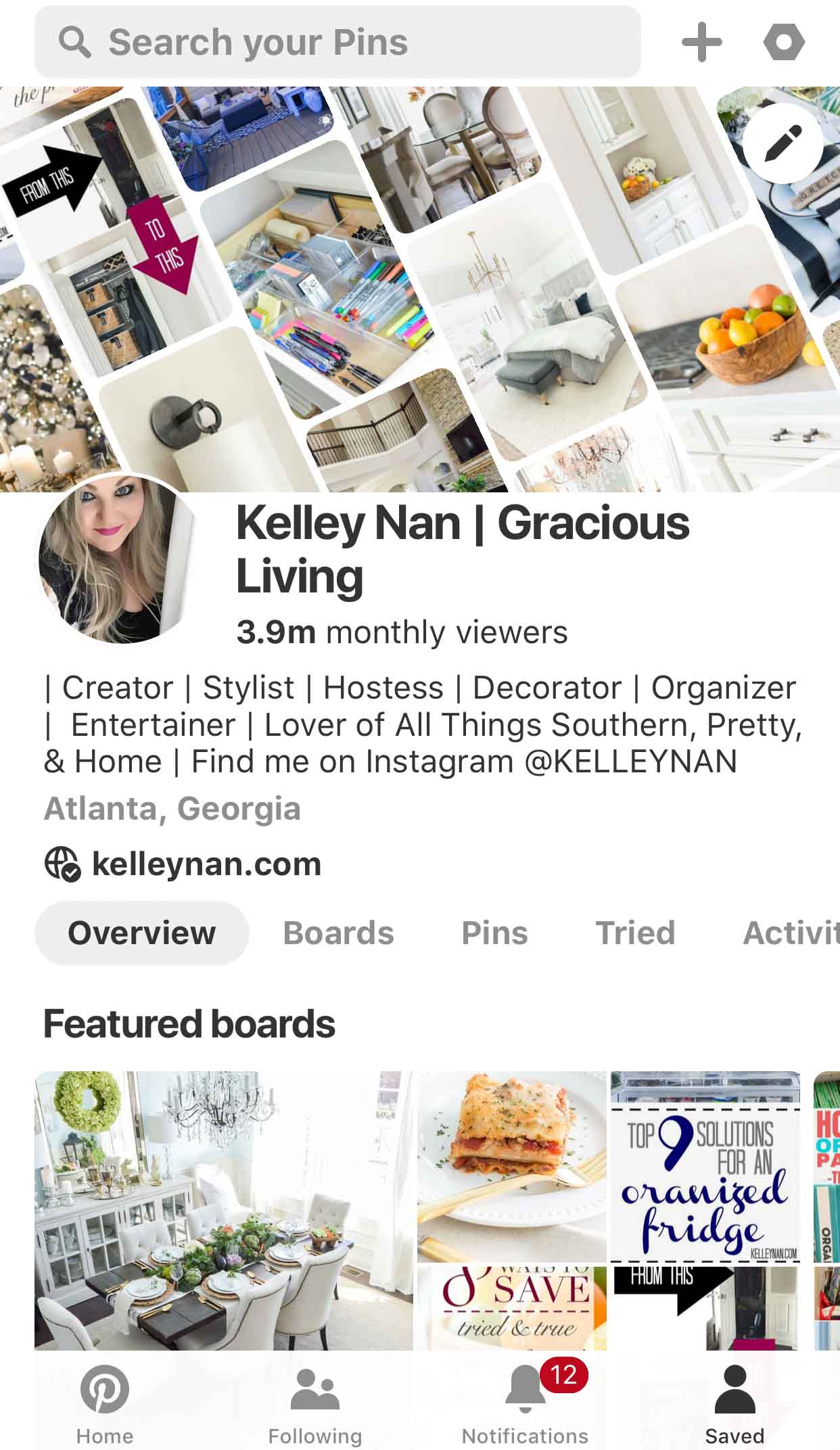Select the Overview tab

[x=142, y=933]
